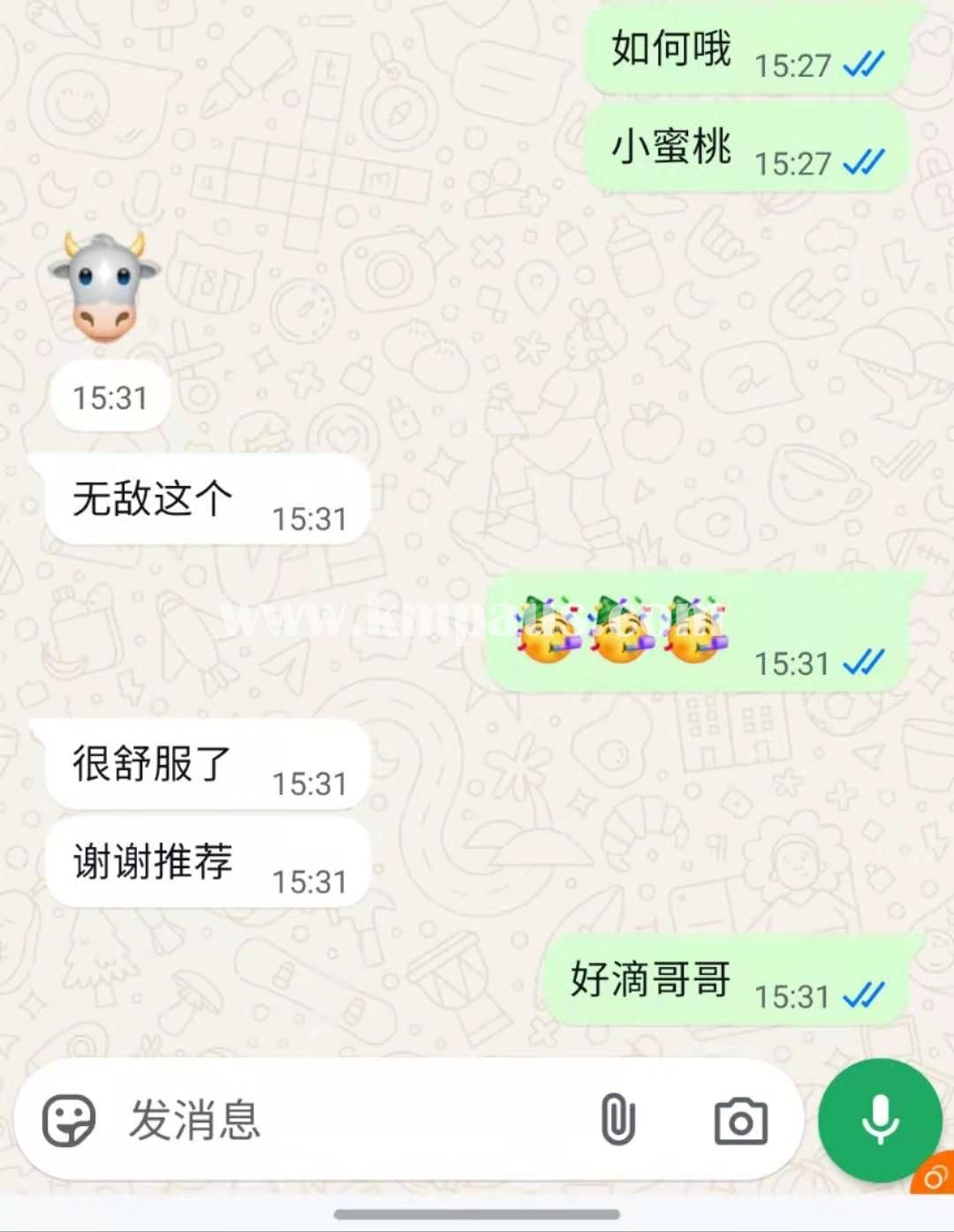Open the attachment paperclip menu
Image resolution: width=954 pixels, height=1232 pixels.
coord(617,1120)
